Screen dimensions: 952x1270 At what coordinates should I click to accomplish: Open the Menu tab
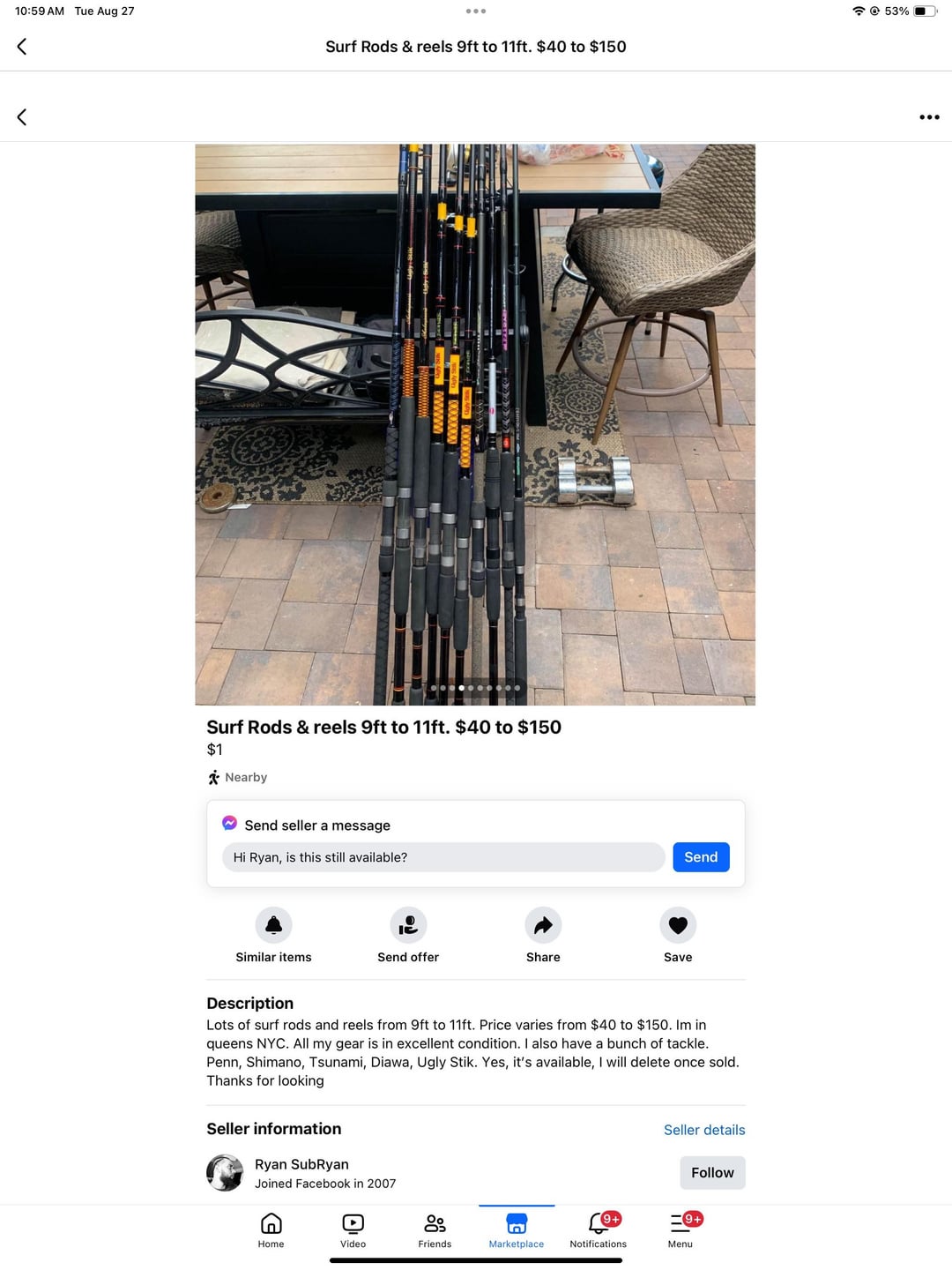pos(681,1229)
